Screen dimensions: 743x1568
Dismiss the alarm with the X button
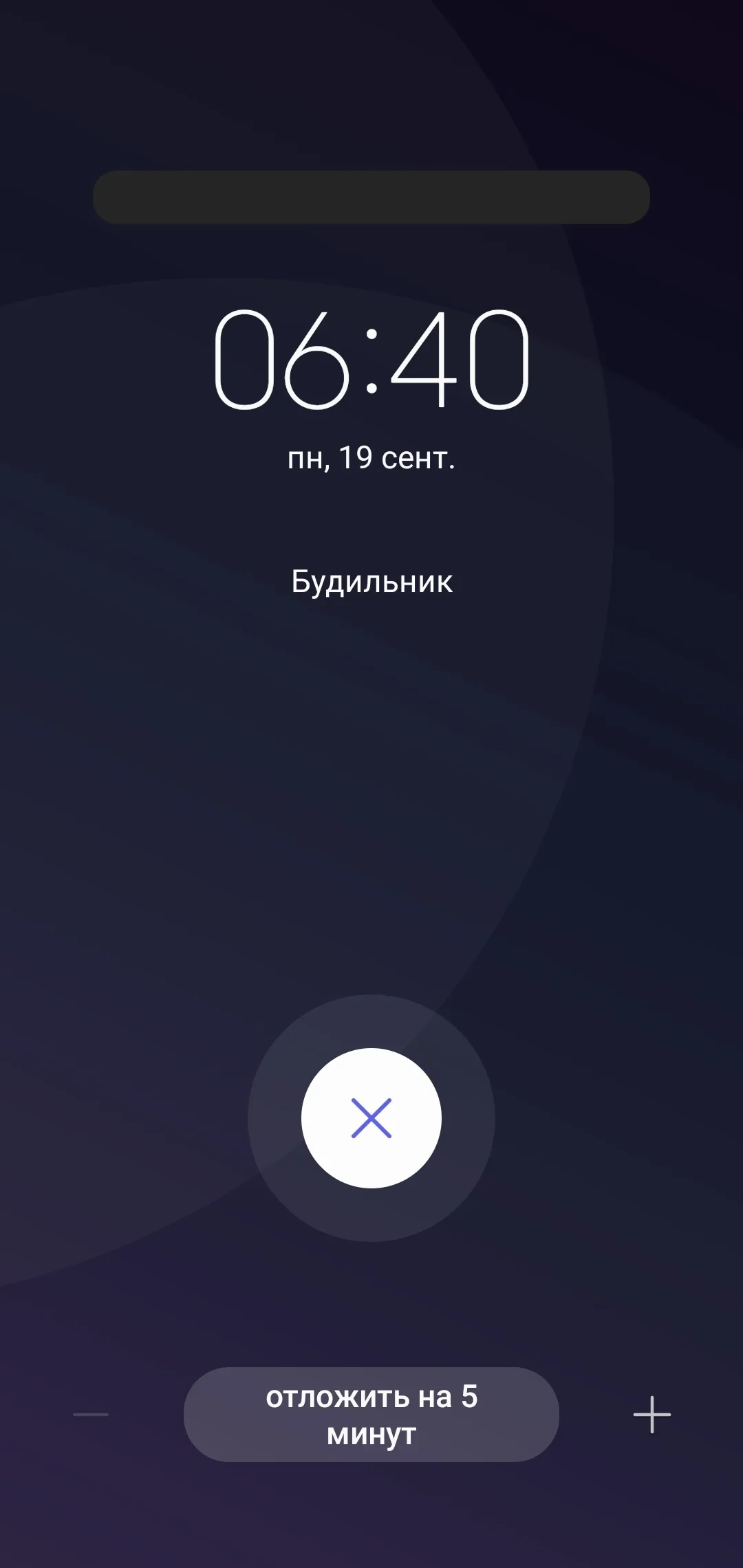pyautogui.click(x=371, y=1118)
